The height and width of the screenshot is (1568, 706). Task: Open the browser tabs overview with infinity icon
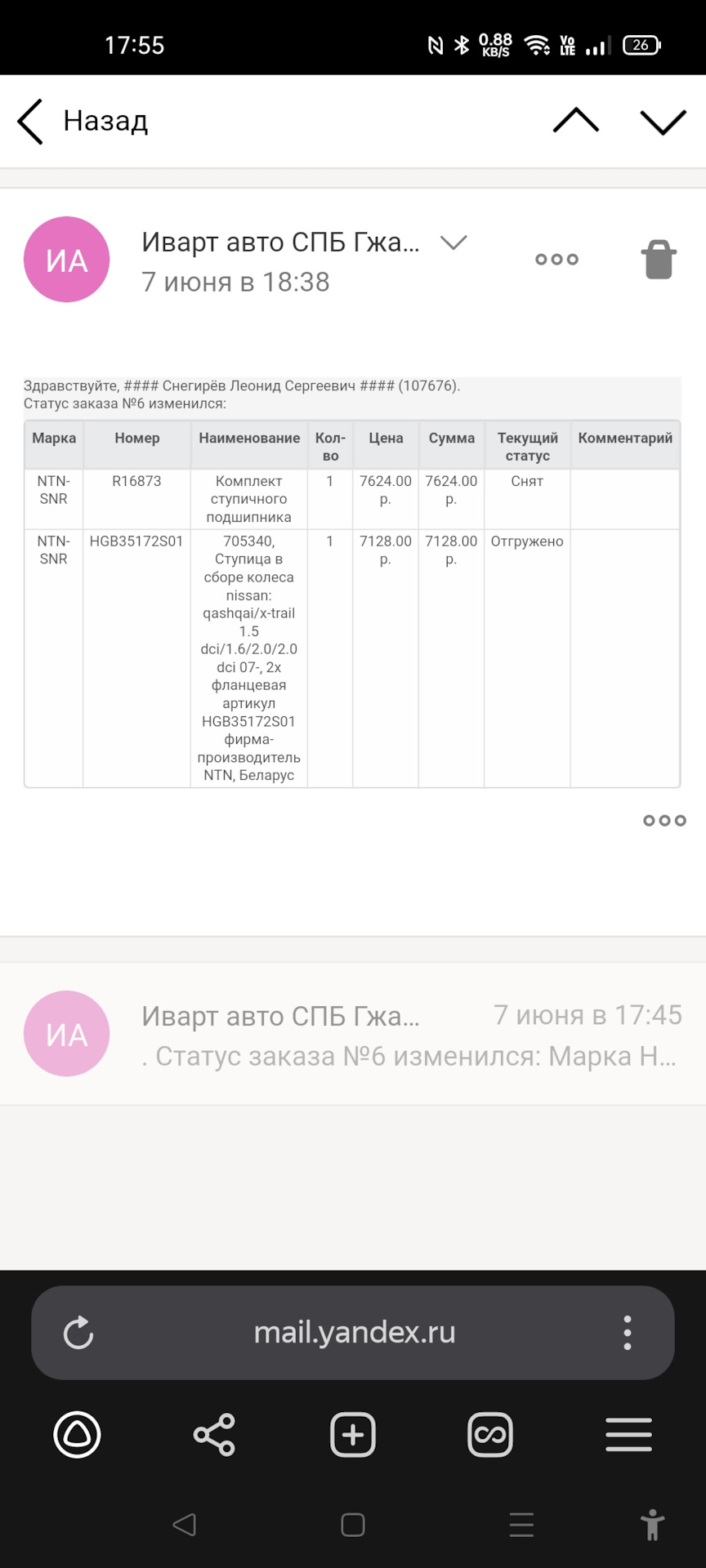(490, 1435)
